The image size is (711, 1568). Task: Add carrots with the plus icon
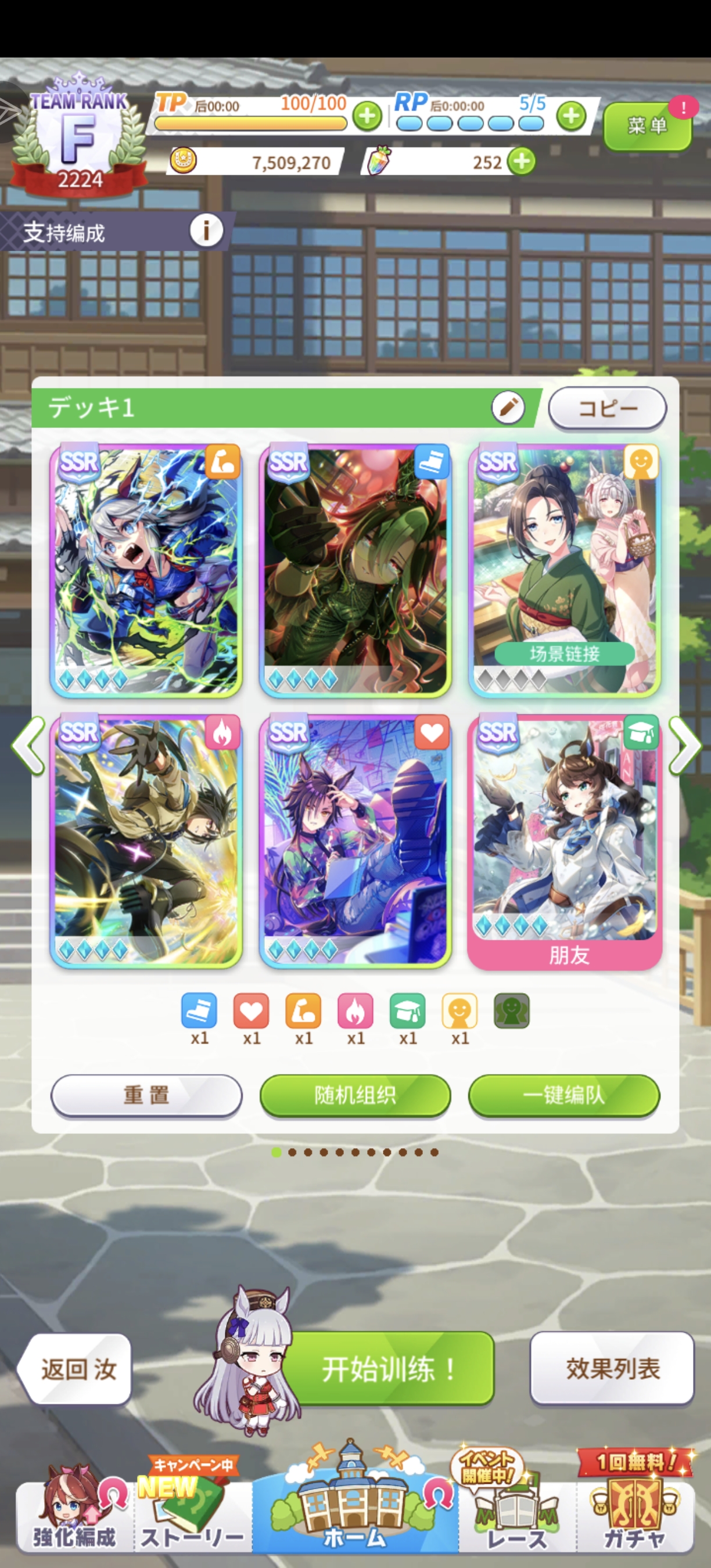(x=522, y=162)
